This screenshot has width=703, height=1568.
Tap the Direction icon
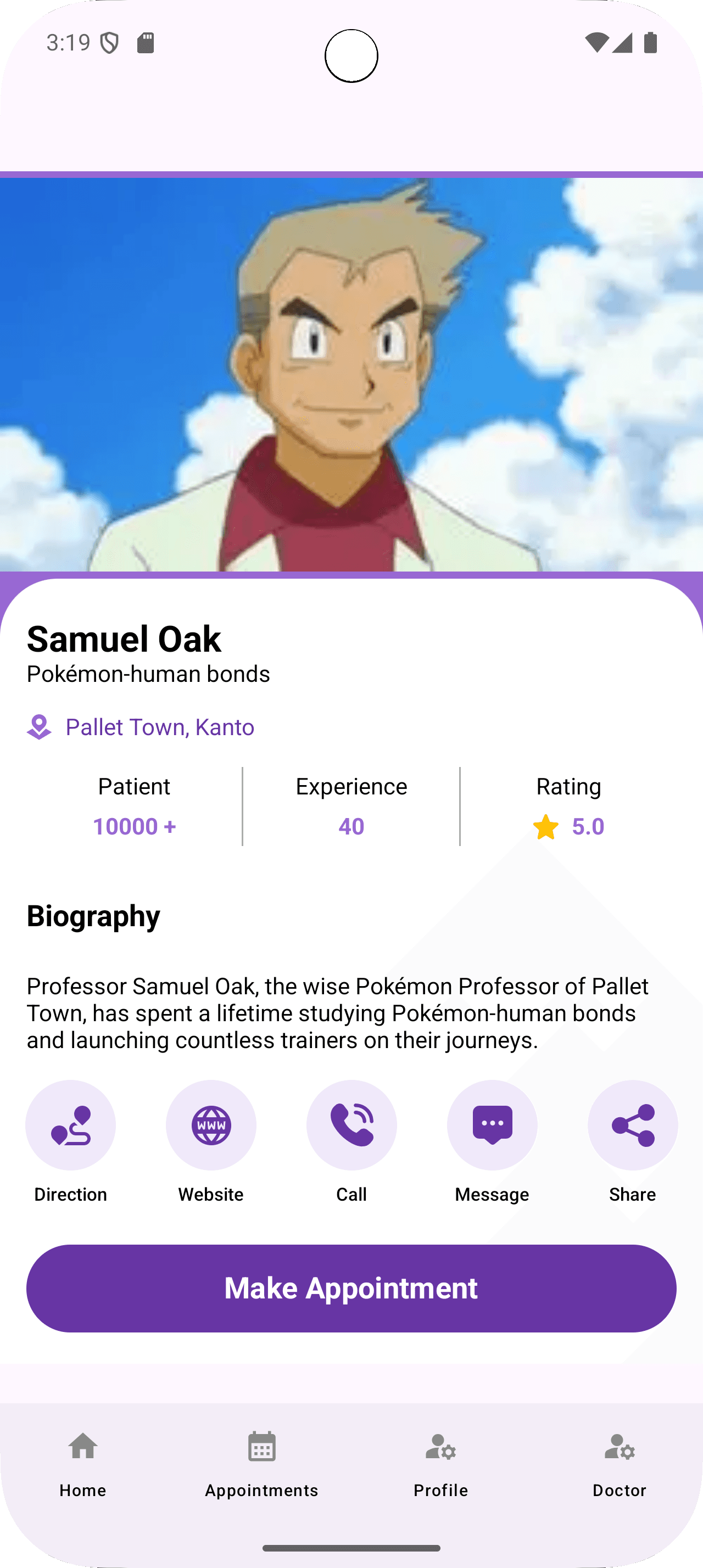[71, 1125]
